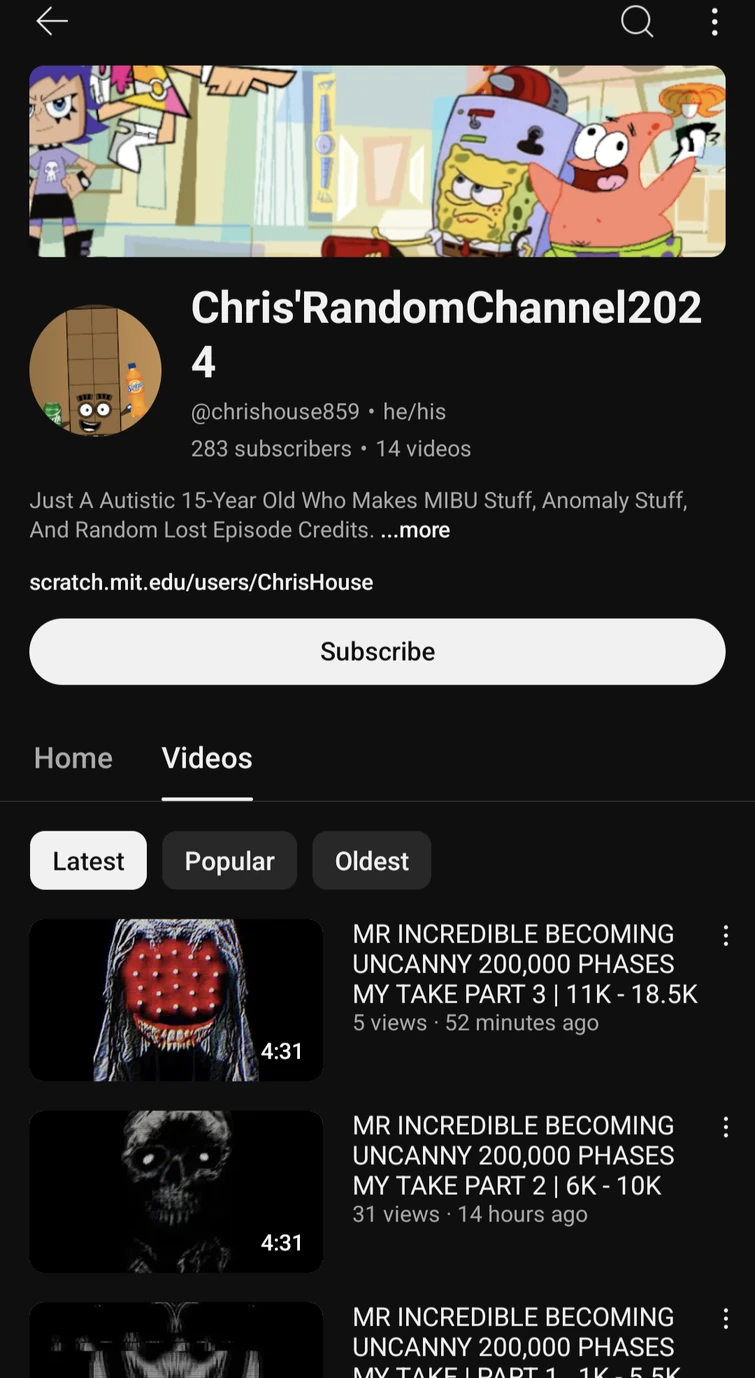
Task: Switch to the Home tab
Action: pyautogui.click(x=73, y=758)
